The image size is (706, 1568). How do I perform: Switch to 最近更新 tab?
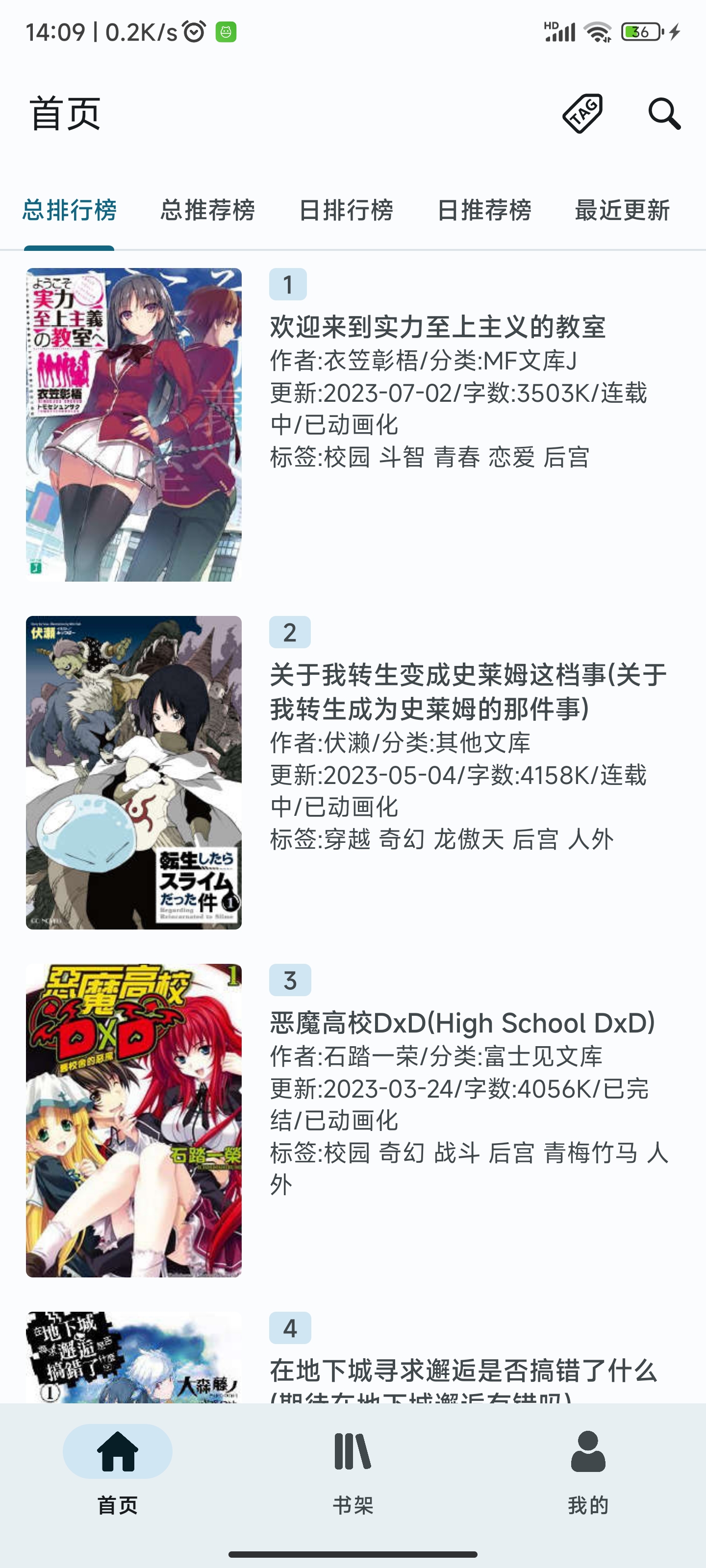(622, 210)
